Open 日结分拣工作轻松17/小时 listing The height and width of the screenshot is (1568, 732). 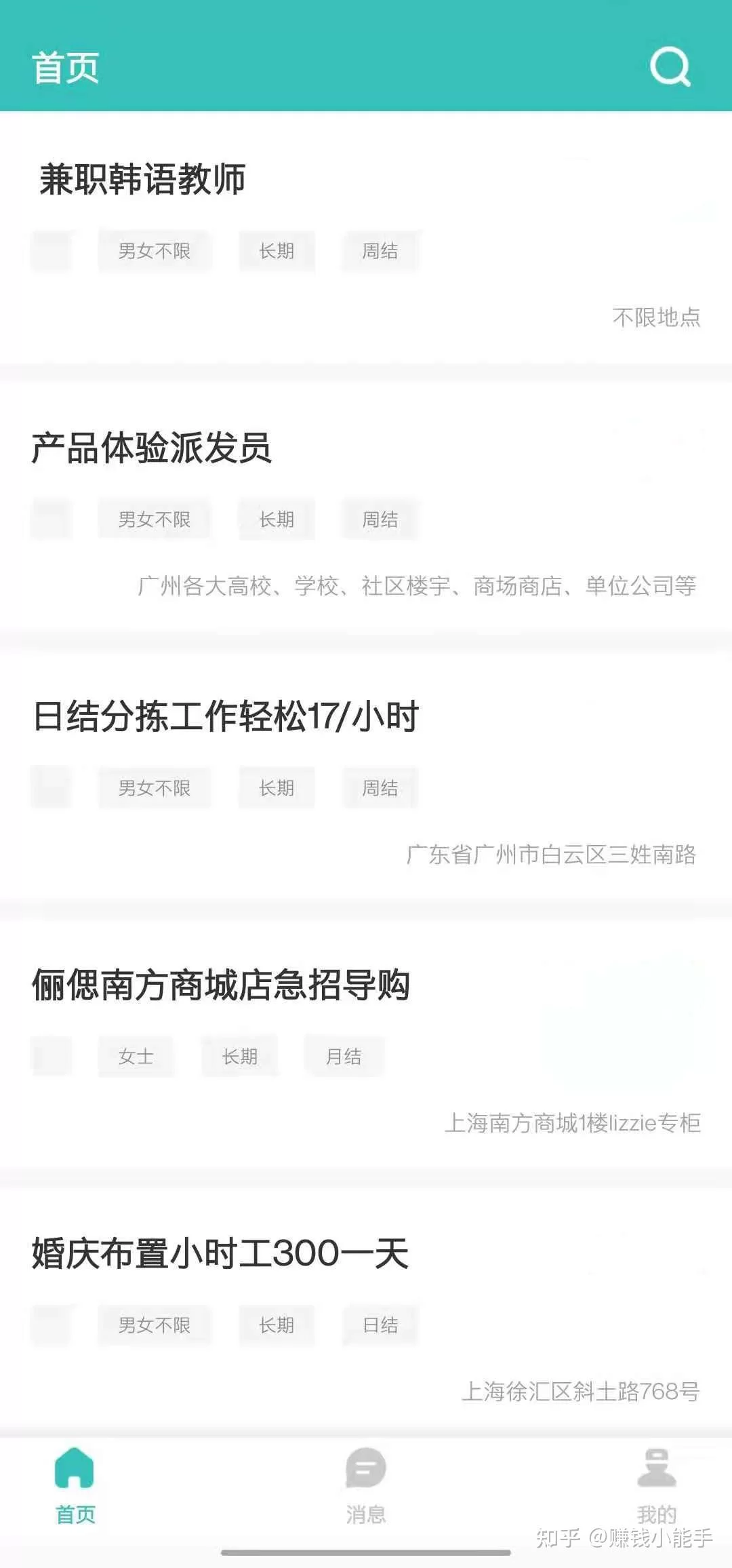coord(226,717)
